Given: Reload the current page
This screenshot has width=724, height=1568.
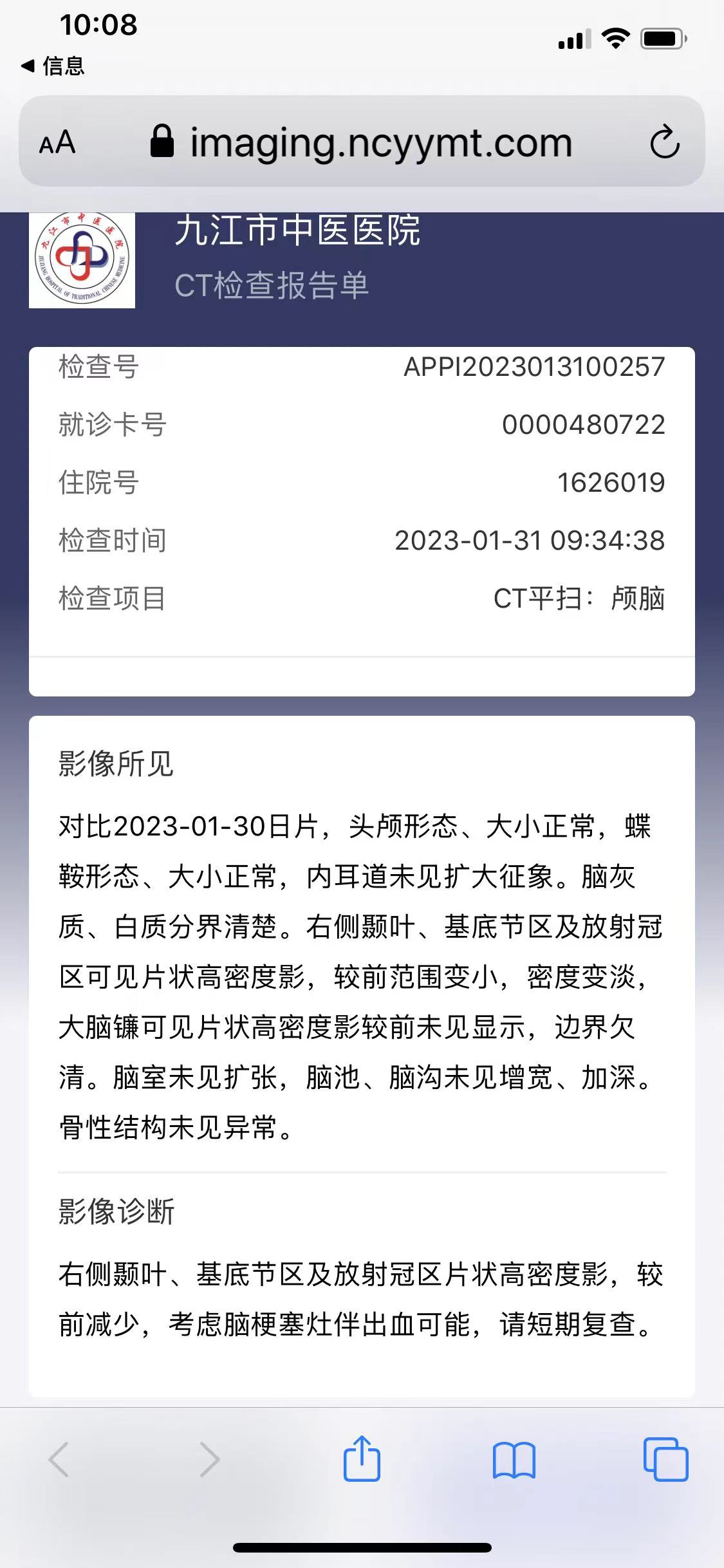Looking at the screenshot, I should coord(664,142).
